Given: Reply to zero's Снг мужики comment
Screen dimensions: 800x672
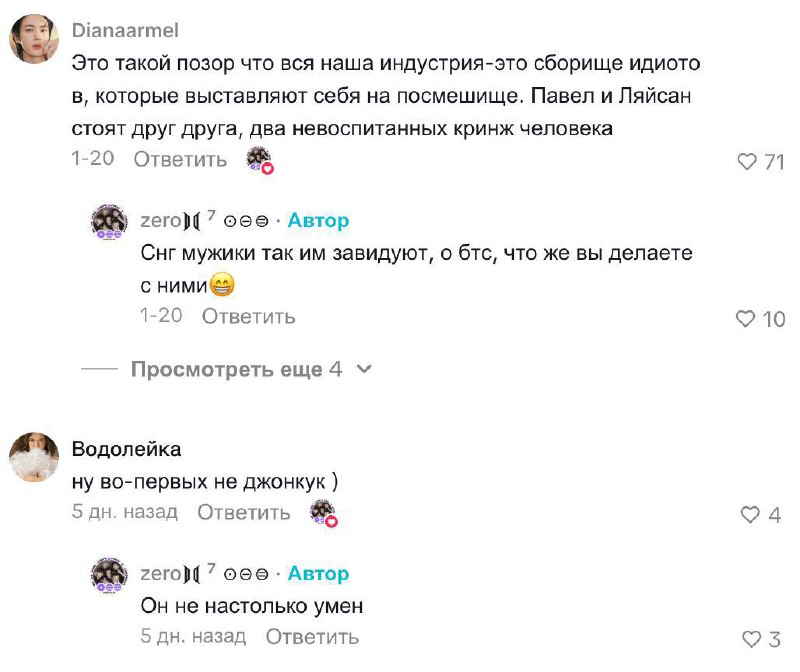Looking at the screenshot, I should pyautogui.click(x=249, y=316).
